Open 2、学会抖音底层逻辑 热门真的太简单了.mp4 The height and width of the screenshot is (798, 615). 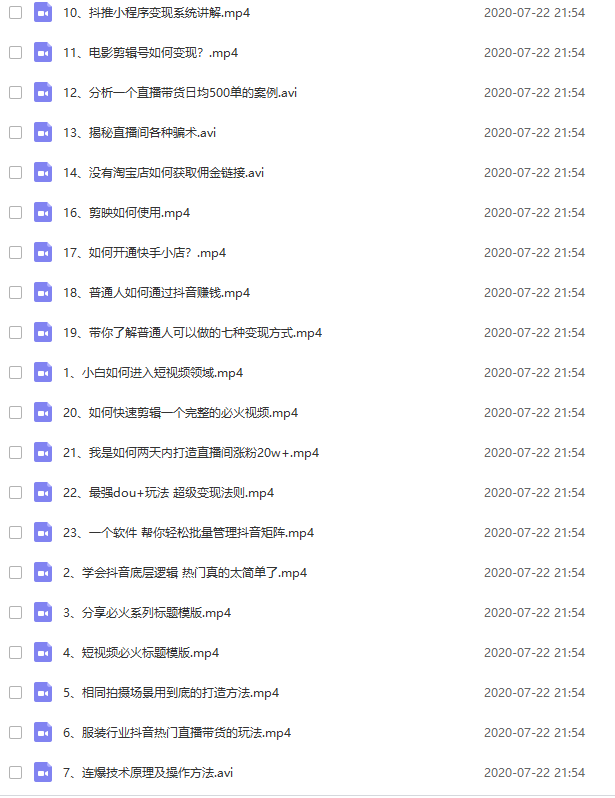[184, 572]
